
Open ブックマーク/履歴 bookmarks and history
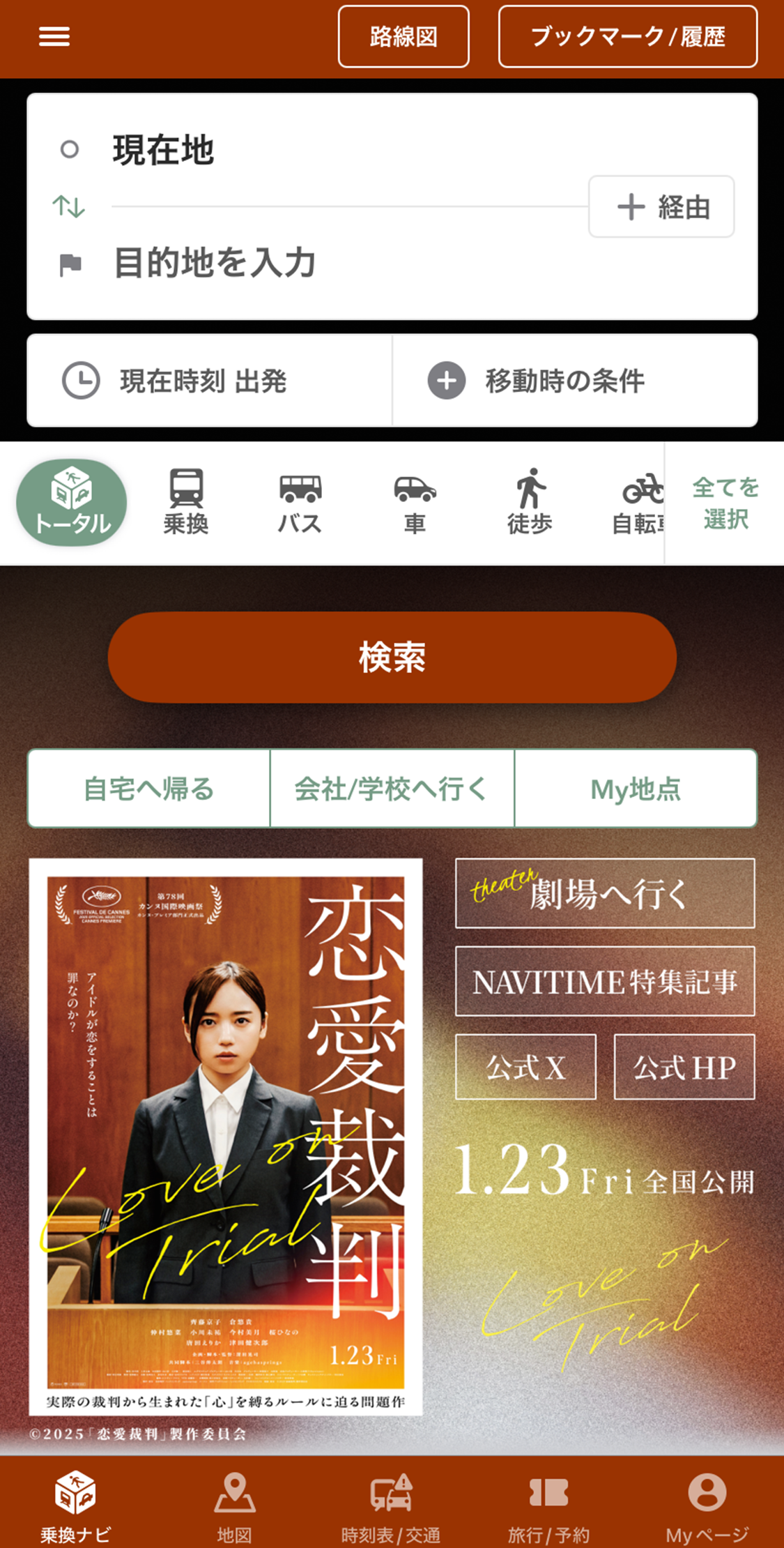click(x=627, y=37)
